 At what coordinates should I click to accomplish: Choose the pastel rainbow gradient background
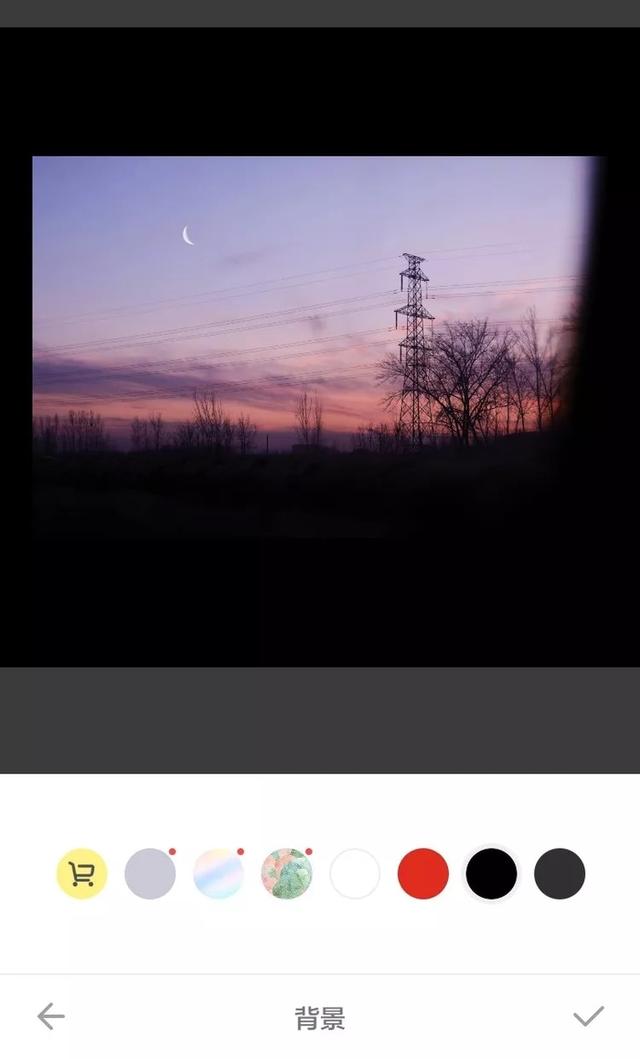pyautogui.click(x=218, y=874)
